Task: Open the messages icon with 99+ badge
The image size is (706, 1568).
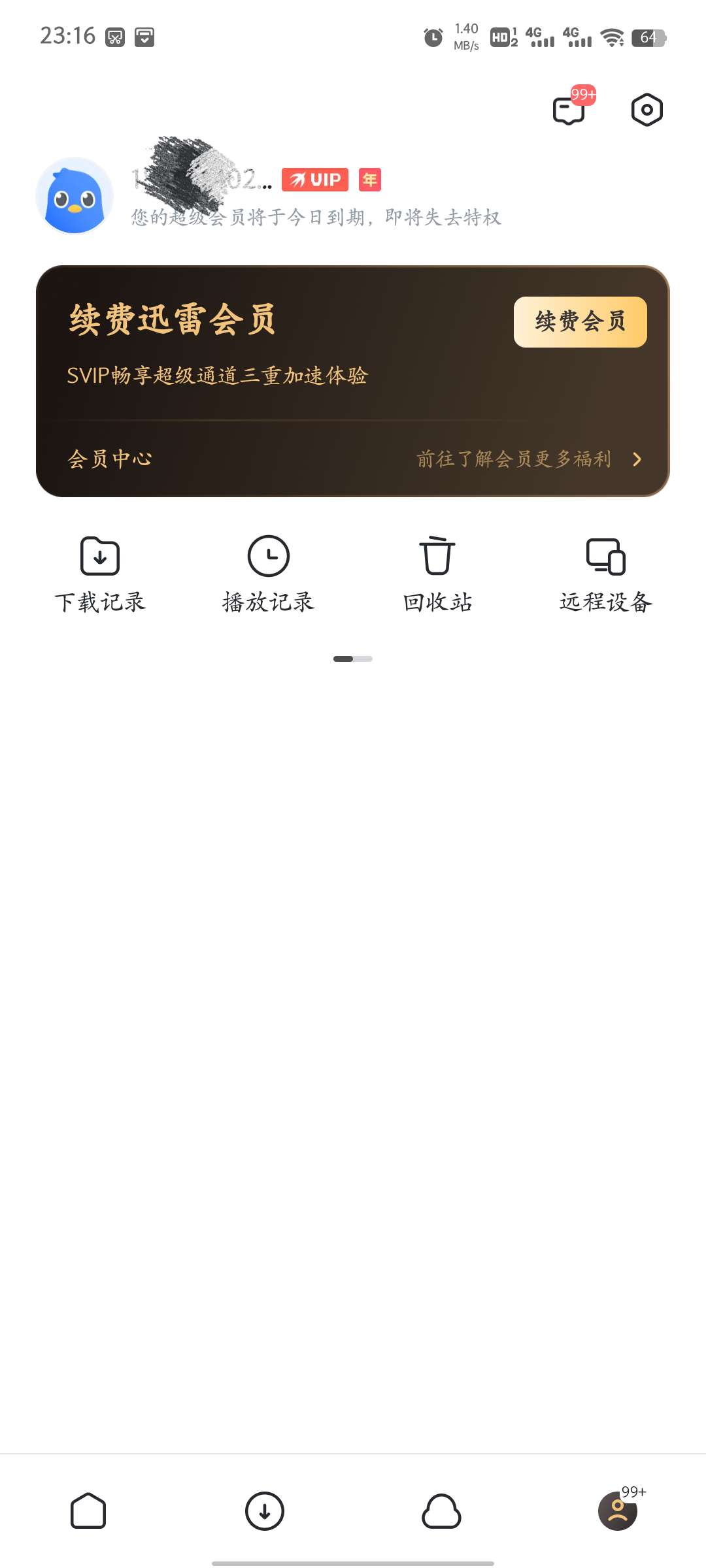Action: (x=569, y=110)
